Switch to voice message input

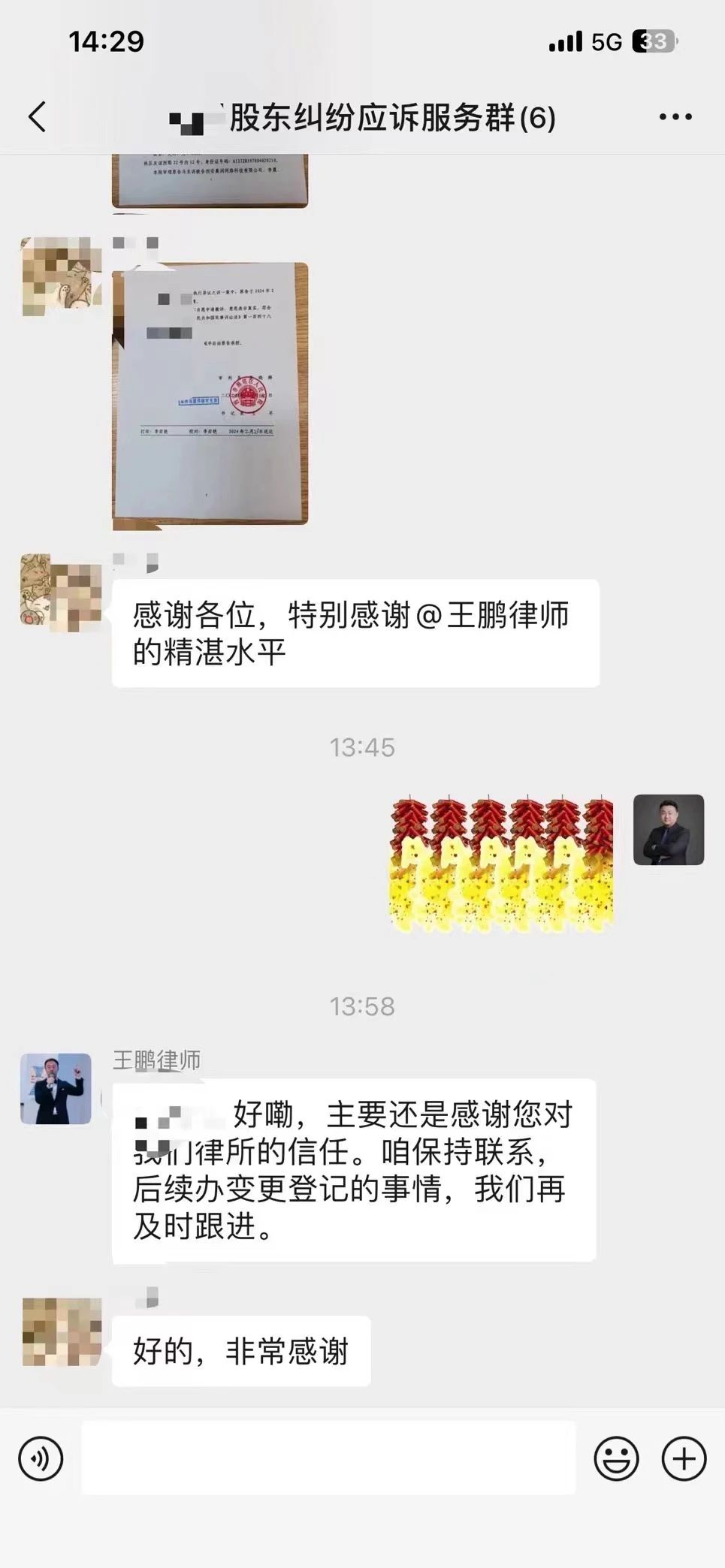41,1458
